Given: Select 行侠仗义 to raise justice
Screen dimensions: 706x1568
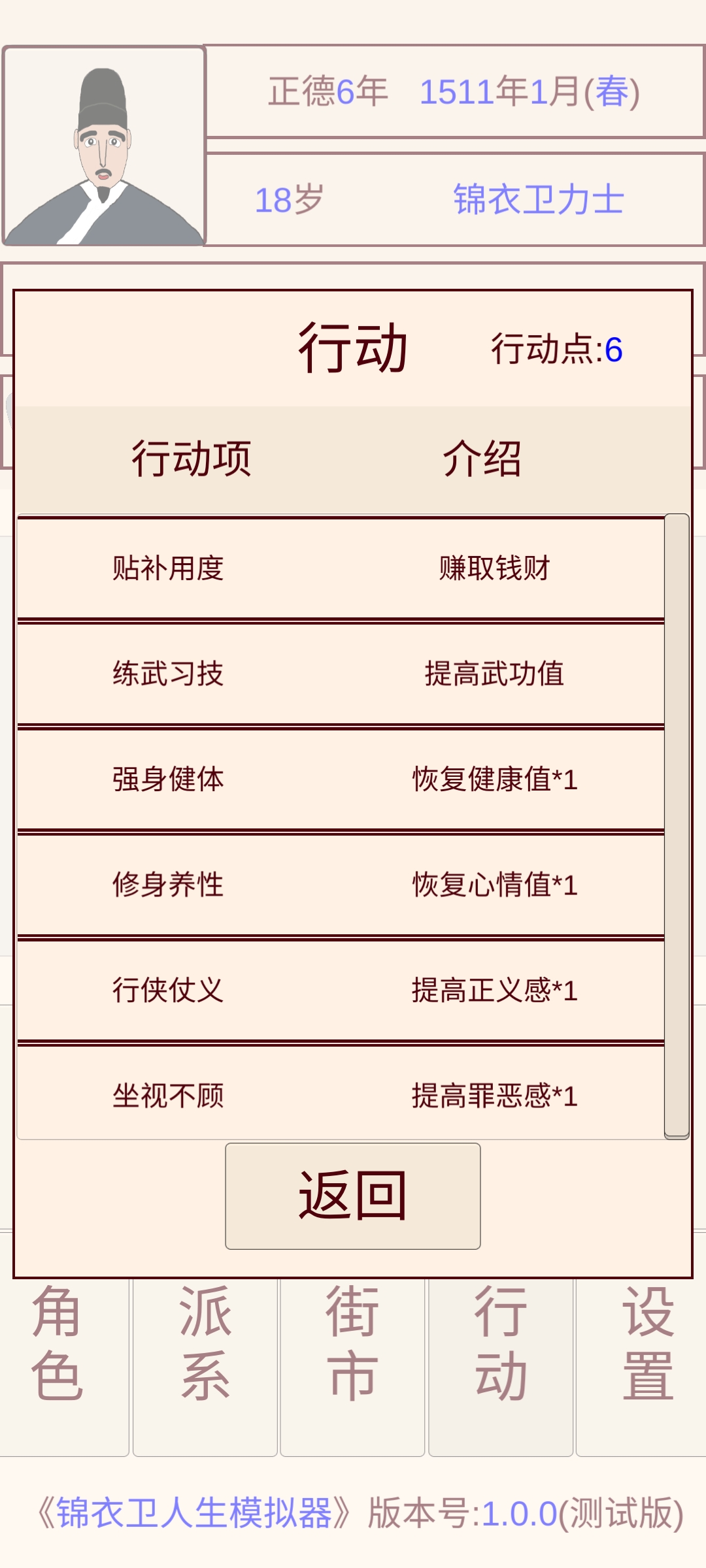Looking at the screenshot, I should 340,990.
